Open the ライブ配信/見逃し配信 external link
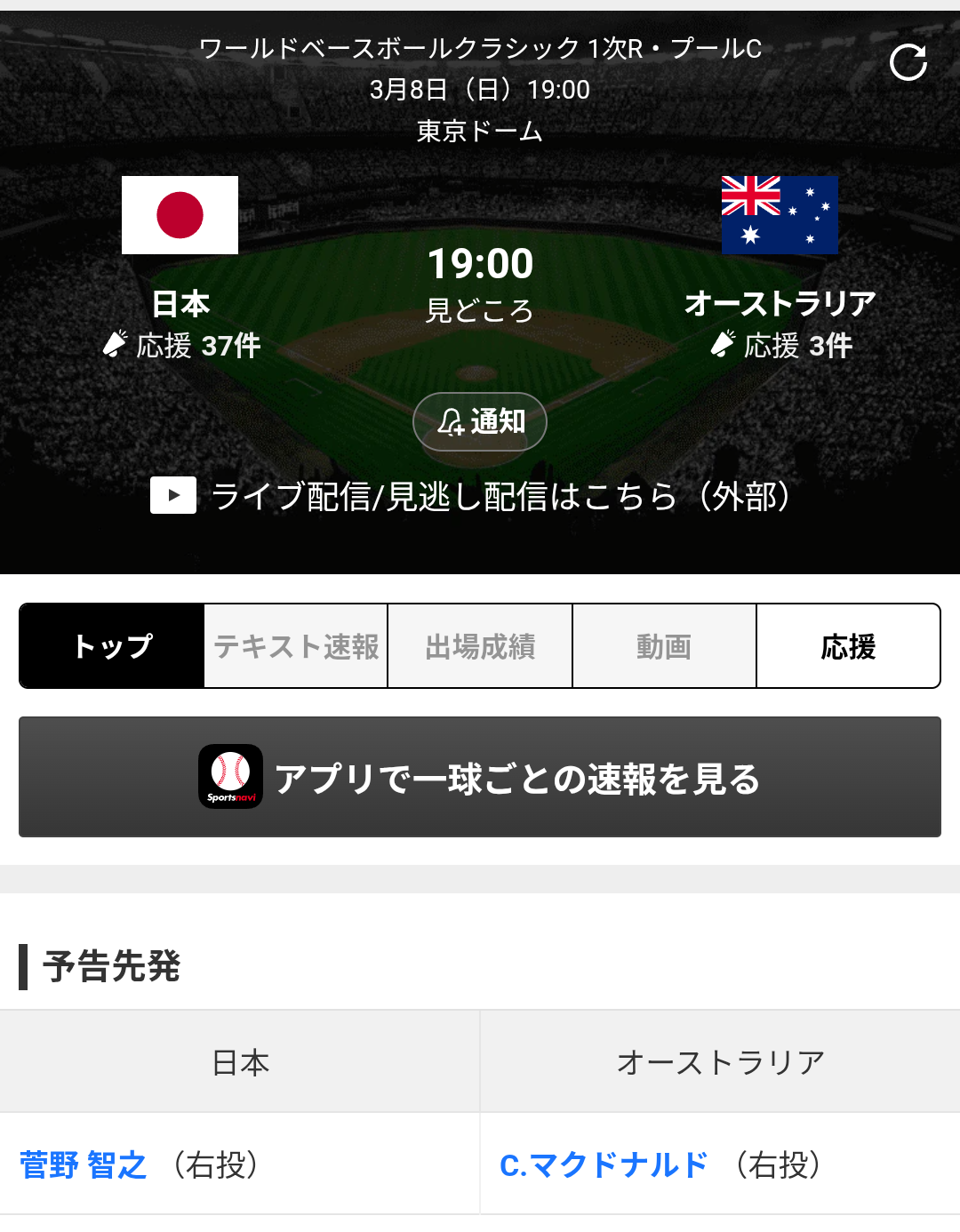This screenshot has height=1232, width=960. (x=471, y=496)
